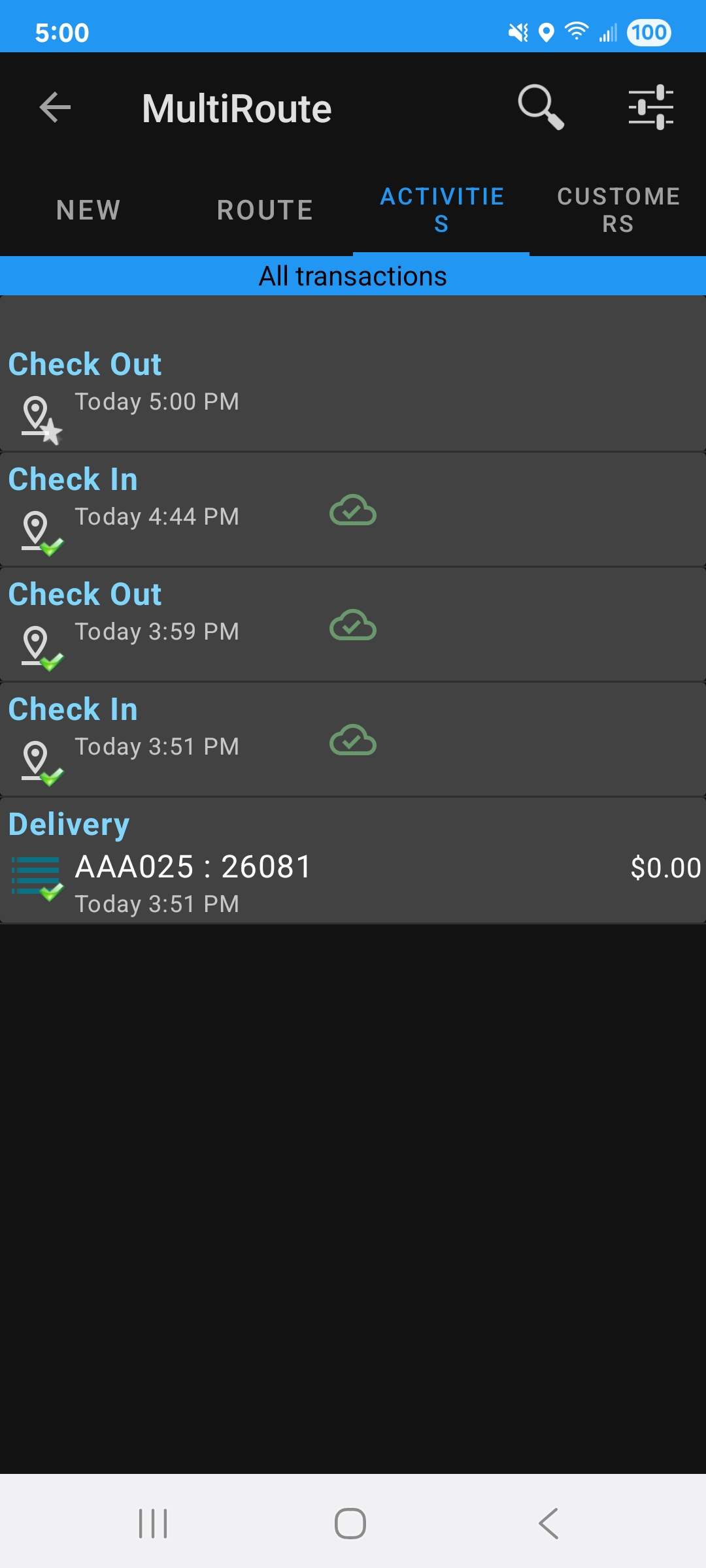Tap the All transactions filter bar

pyautogui.click(x=353, y=276)
